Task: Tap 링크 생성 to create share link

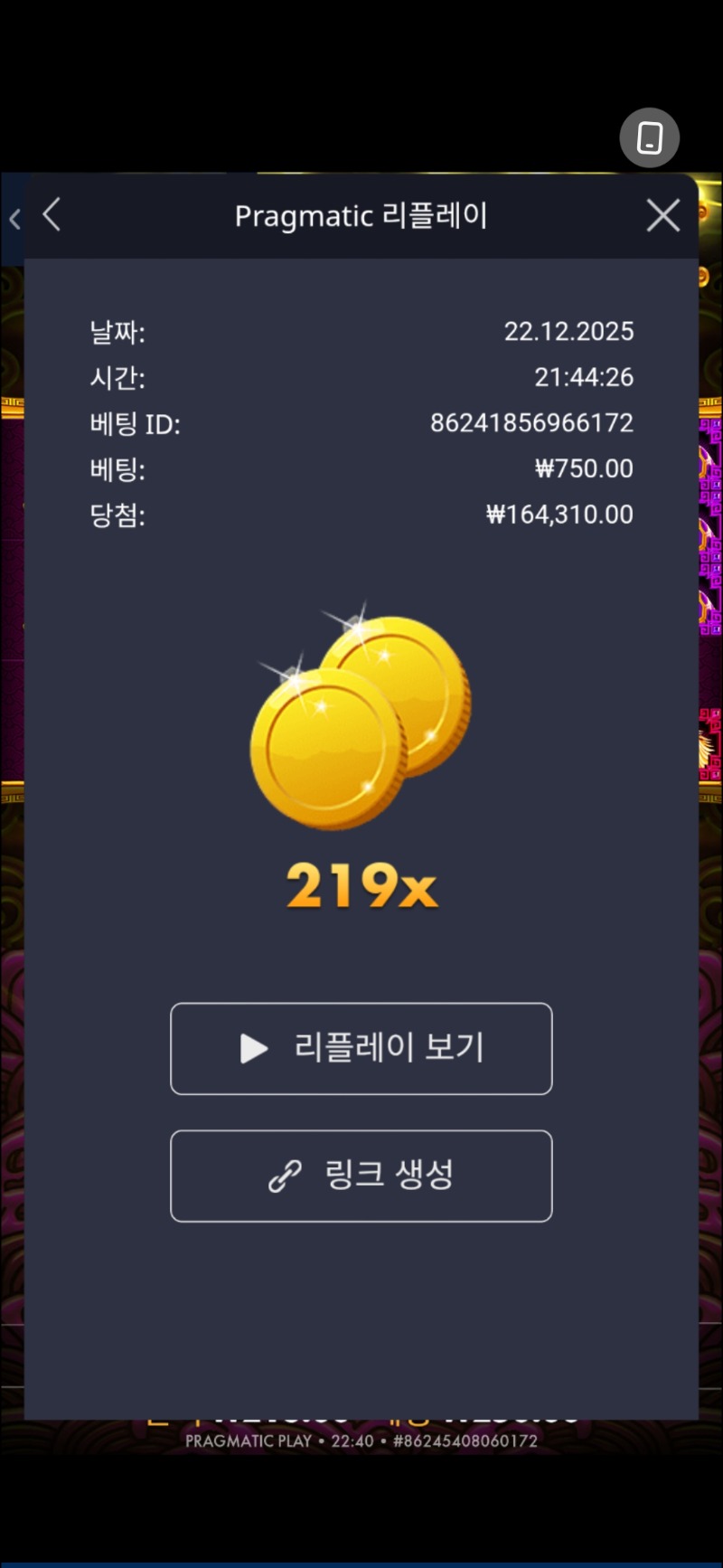Action: tap(361, 1176)
